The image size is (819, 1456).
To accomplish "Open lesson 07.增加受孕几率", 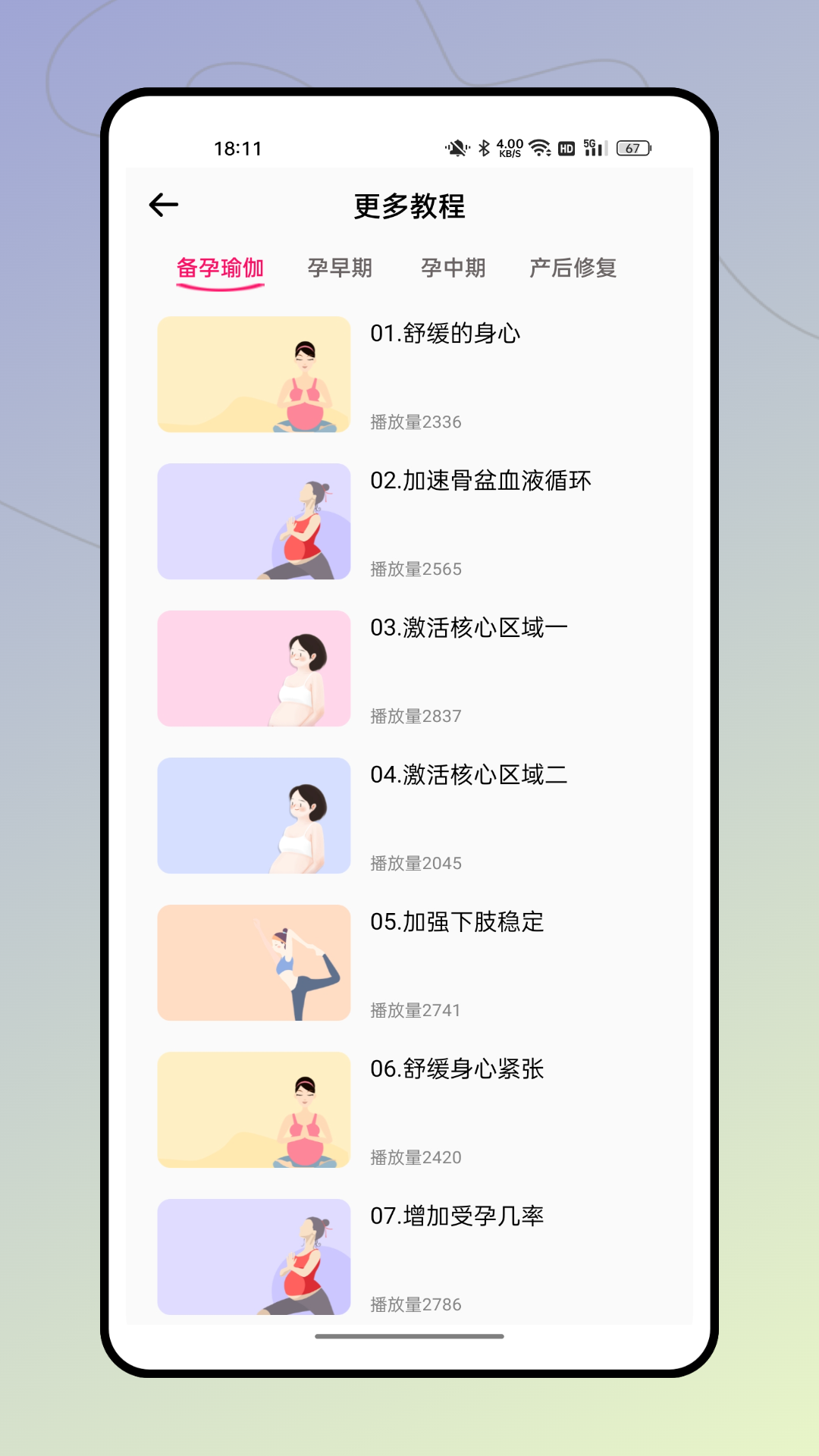I will tap(459, 1216).
